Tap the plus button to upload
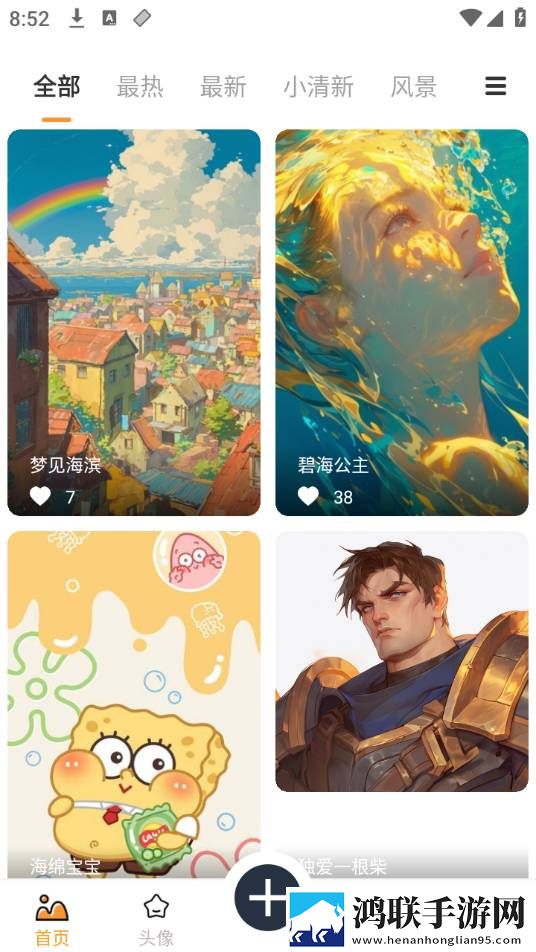Image resolution: width=536 pixels, height=952 pixels. point(267,897)
